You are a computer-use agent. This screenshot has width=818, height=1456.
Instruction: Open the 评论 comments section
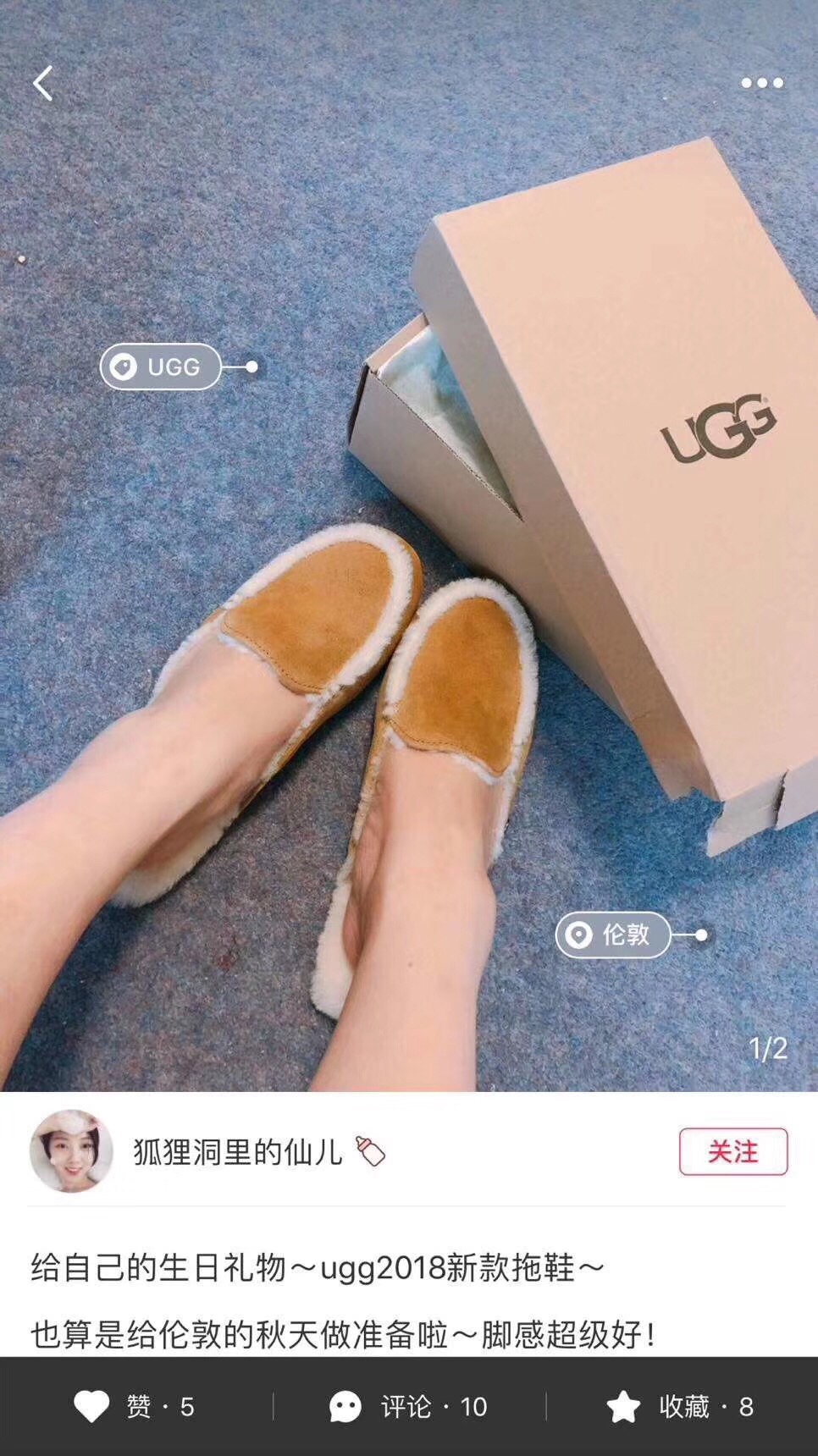(x=409, y=1407)
